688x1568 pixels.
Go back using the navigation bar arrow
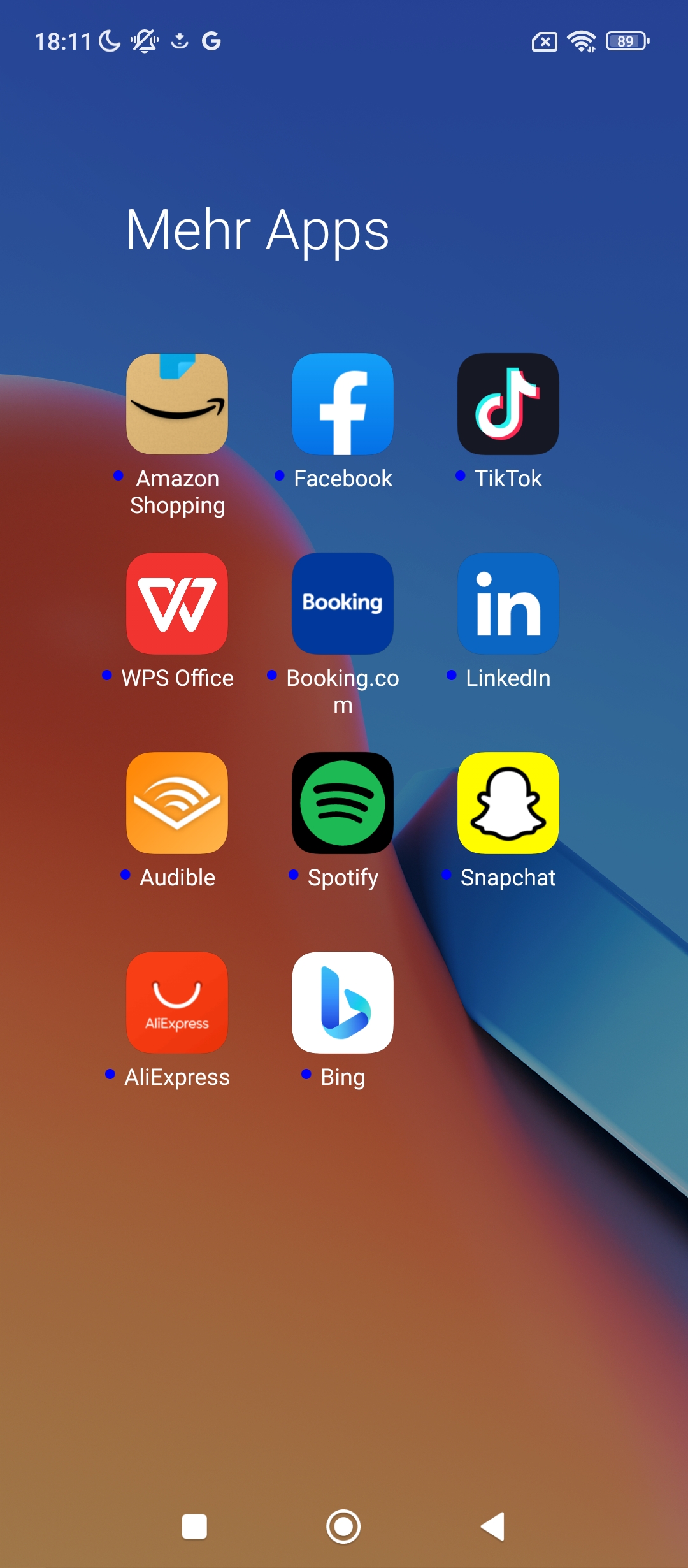coord(493,1527)
